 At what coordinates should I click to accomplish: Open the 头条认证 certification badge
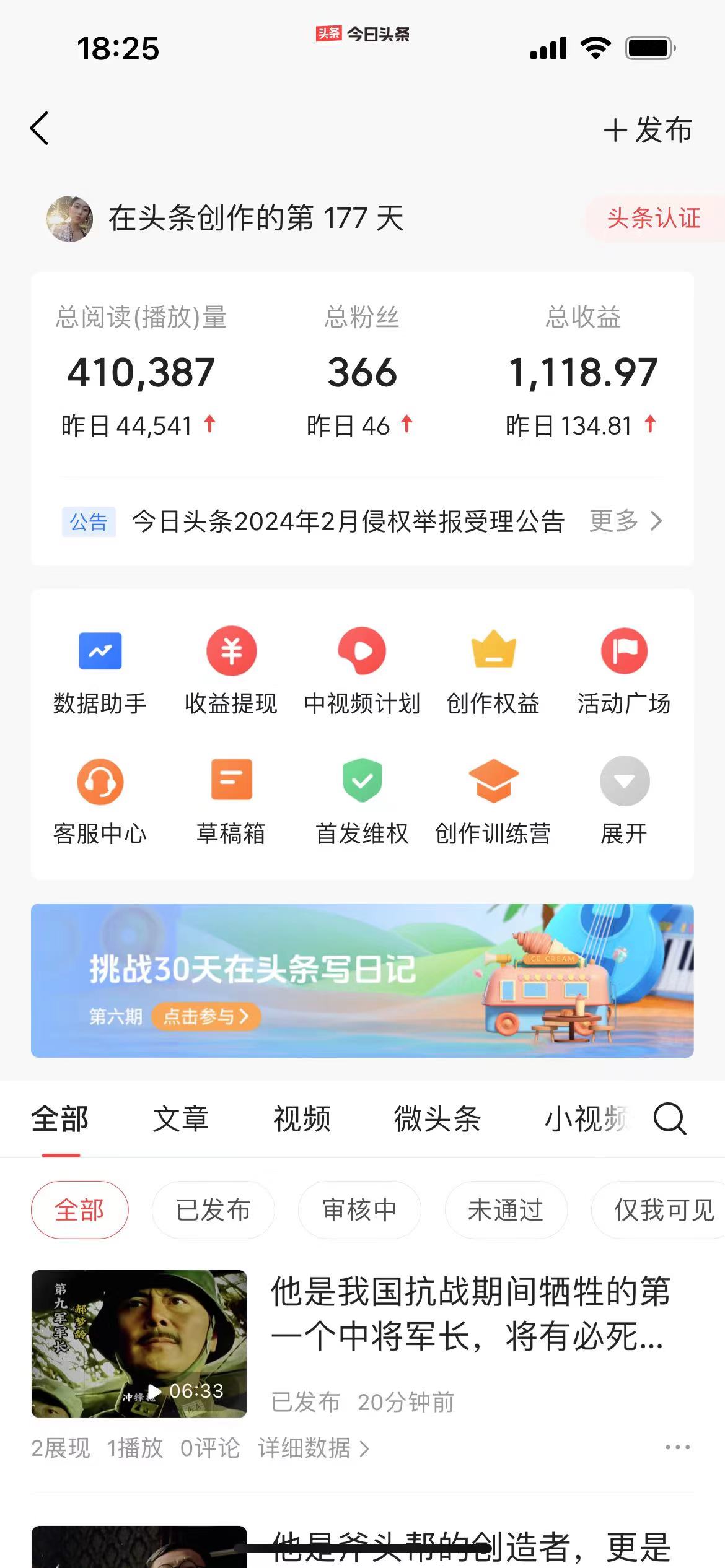pyautogui.click(x=653, y=218)
